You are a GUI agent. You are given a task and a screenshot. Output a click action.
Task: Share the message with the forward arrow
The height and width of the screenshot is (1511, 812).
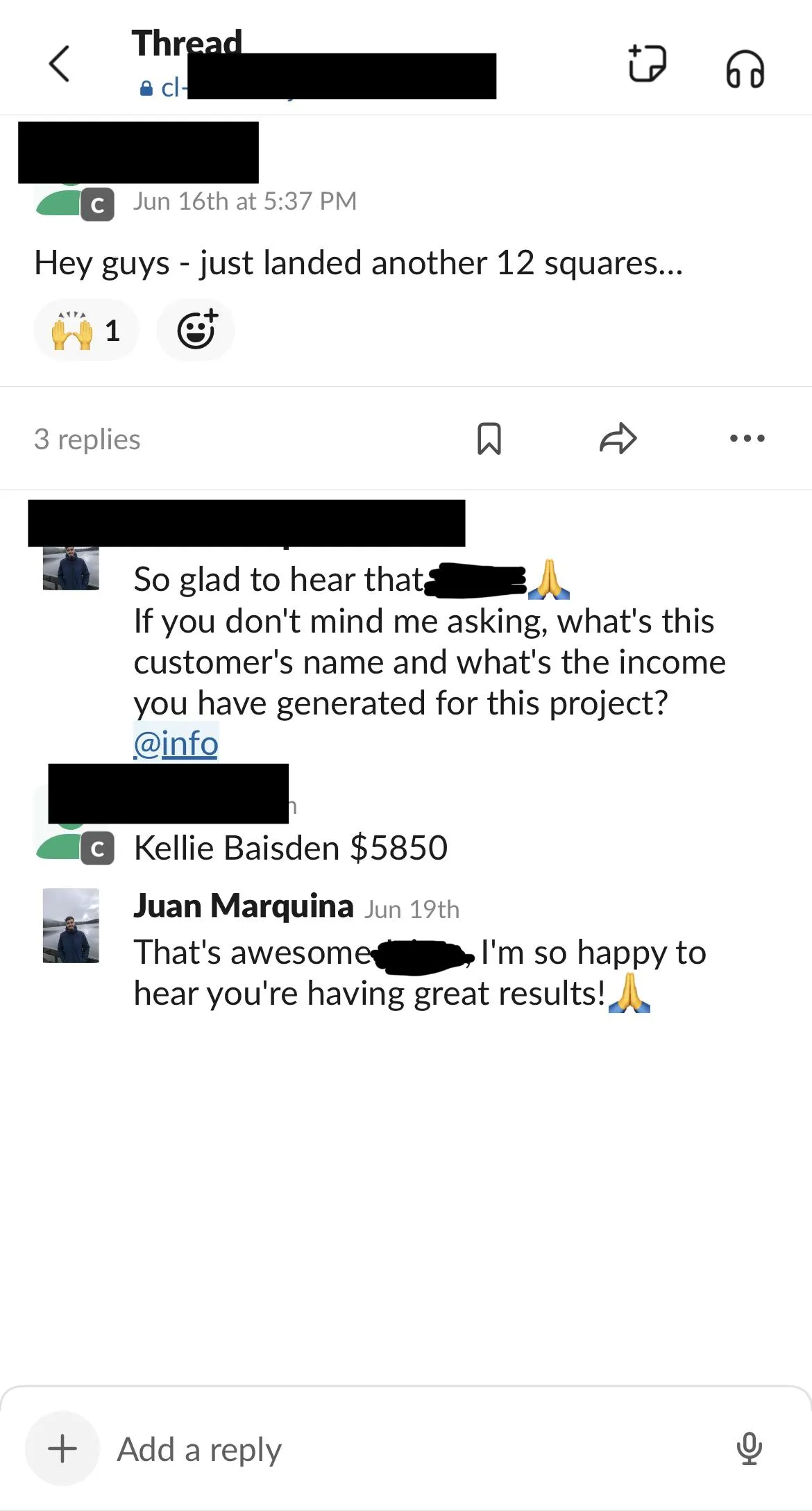point(618,439)
